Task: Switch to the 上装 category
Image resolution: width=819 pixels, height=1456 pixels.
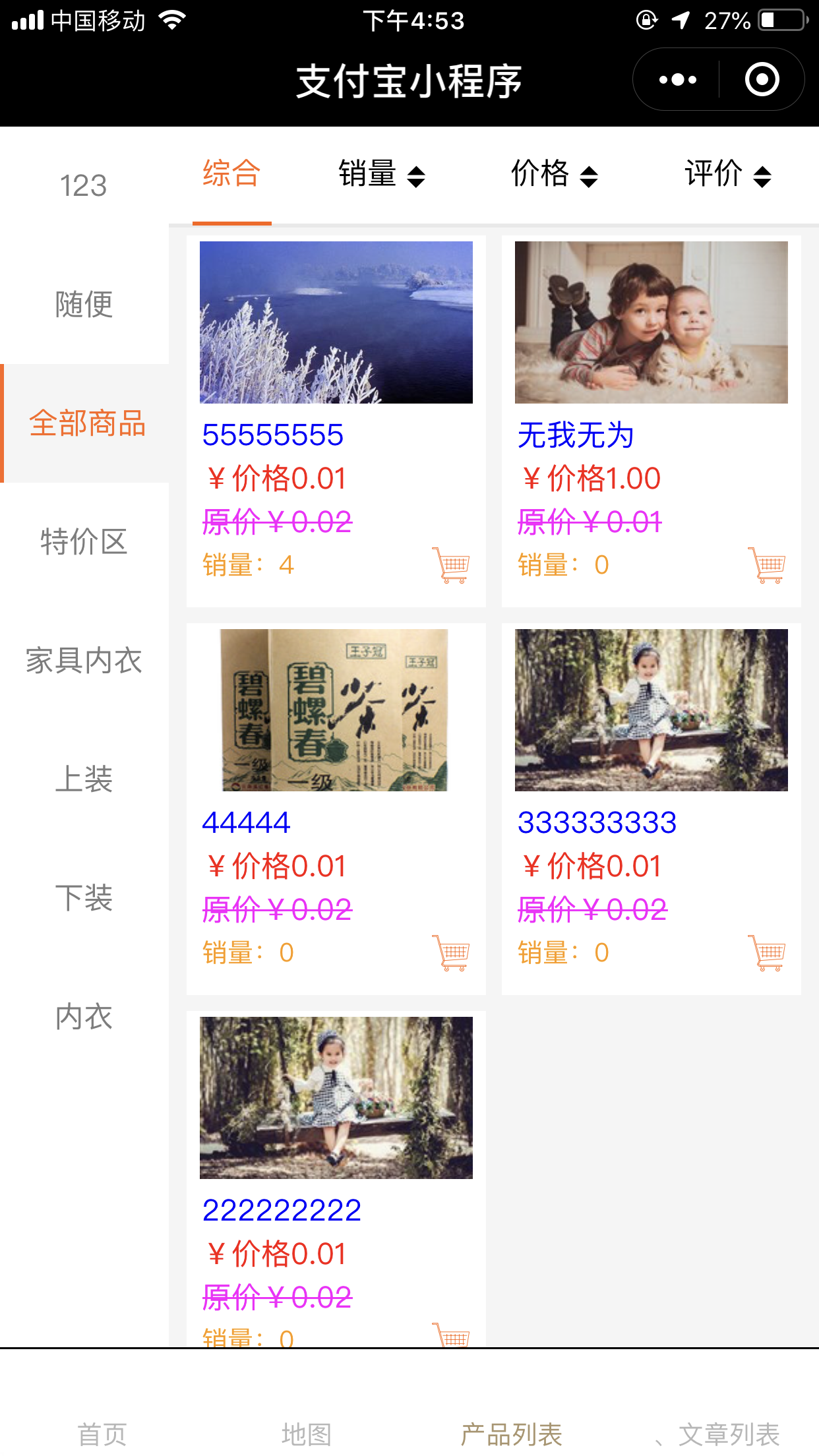Action: tap(84, 779)
